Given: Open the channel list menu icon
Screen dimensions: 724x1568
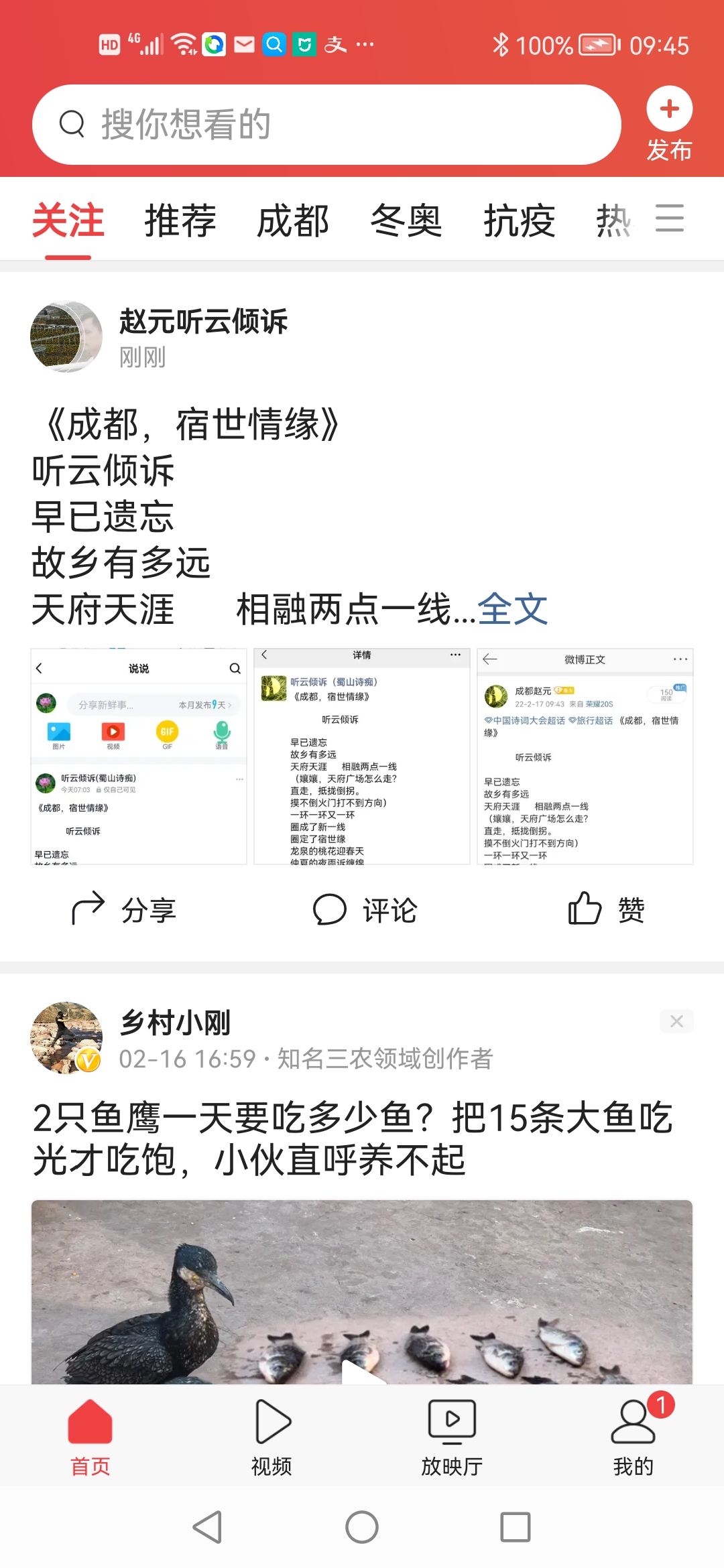Looking at the screenshot, I should point(669,219).
